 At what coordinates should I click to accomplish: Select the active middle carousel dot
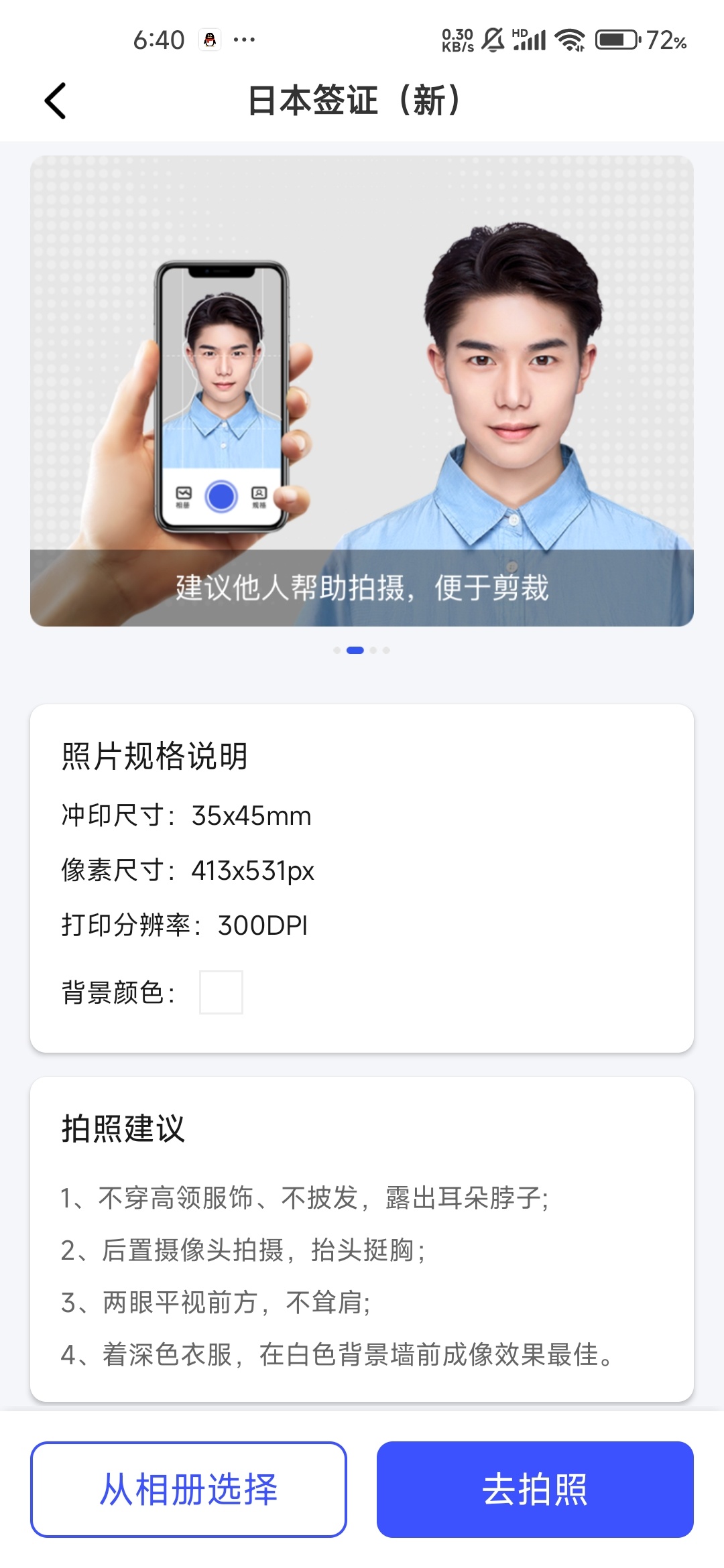click(x=355, y=650)
